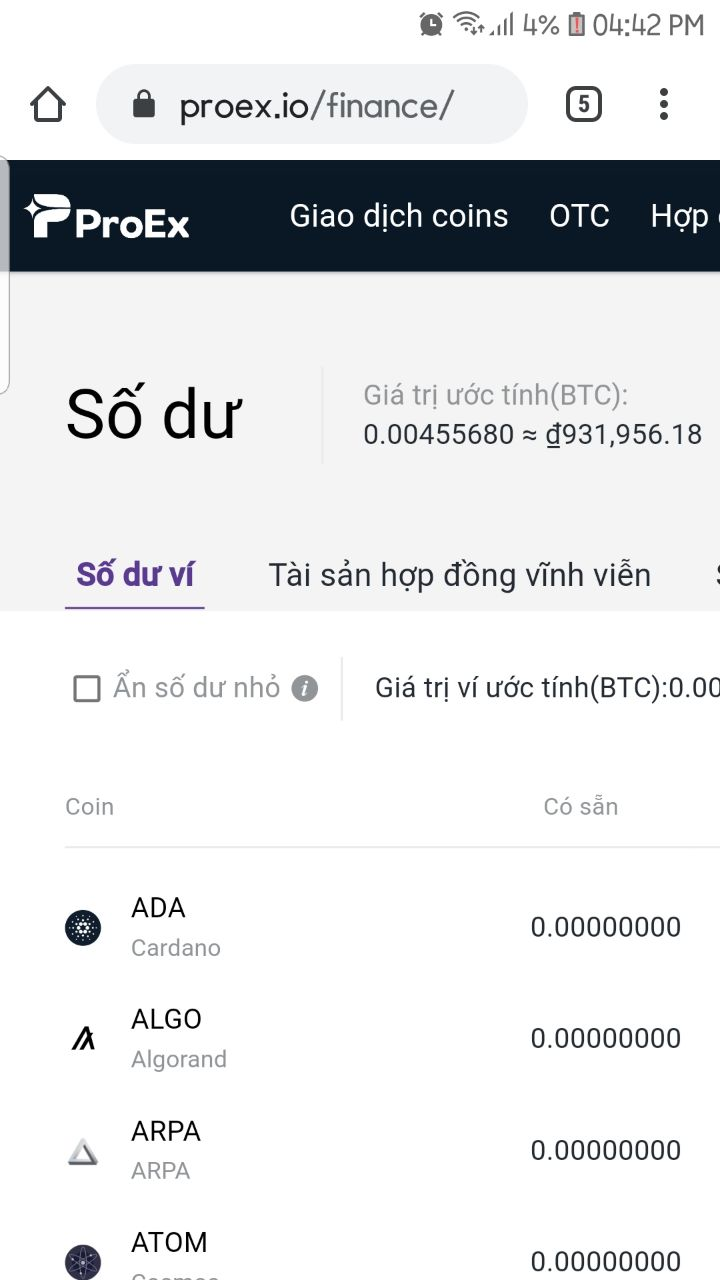This screenshot has width=720, height=1280.
Task: Tap the ProEx logo
Action: click(x=108, y=217)
